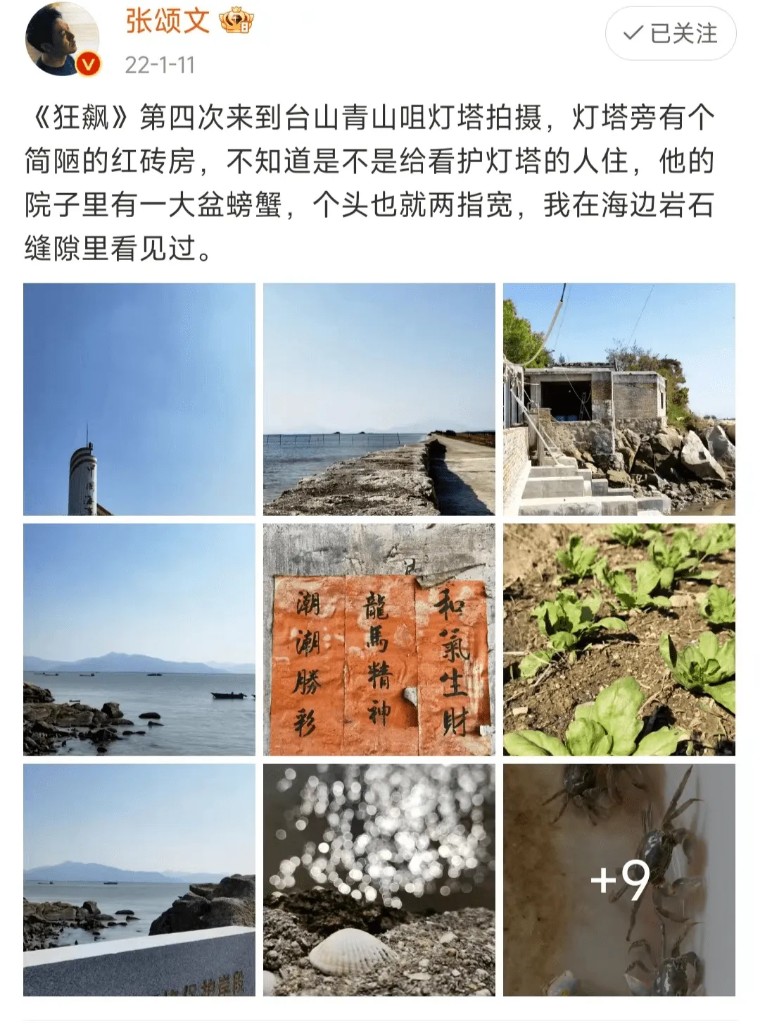Open the seashell photo

coord(379,879)
